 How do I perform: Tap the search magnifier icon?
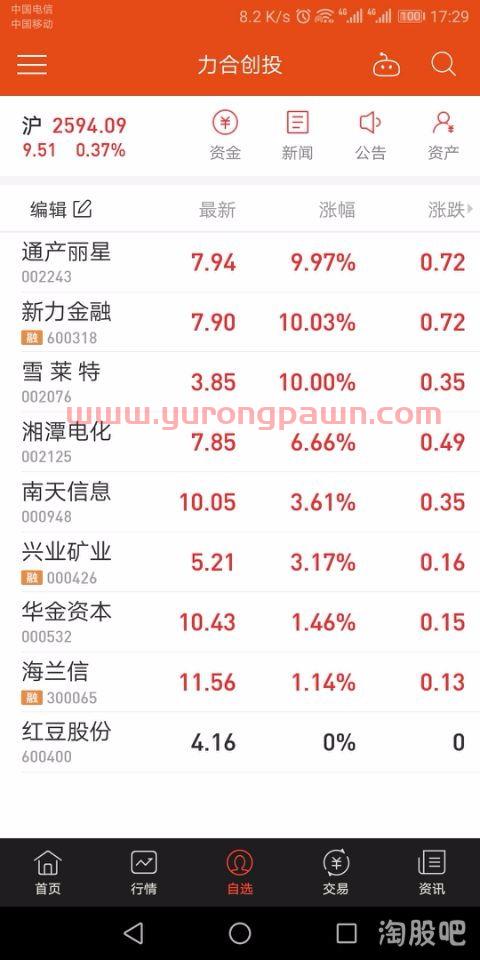[443, 64]
